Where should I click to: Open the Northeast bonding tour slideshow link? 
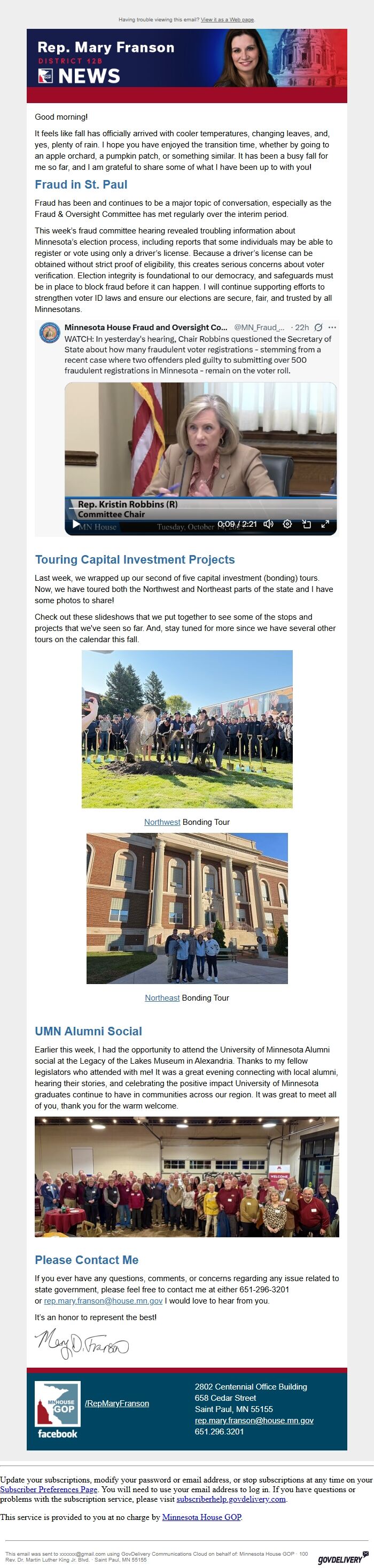point(162,997)
